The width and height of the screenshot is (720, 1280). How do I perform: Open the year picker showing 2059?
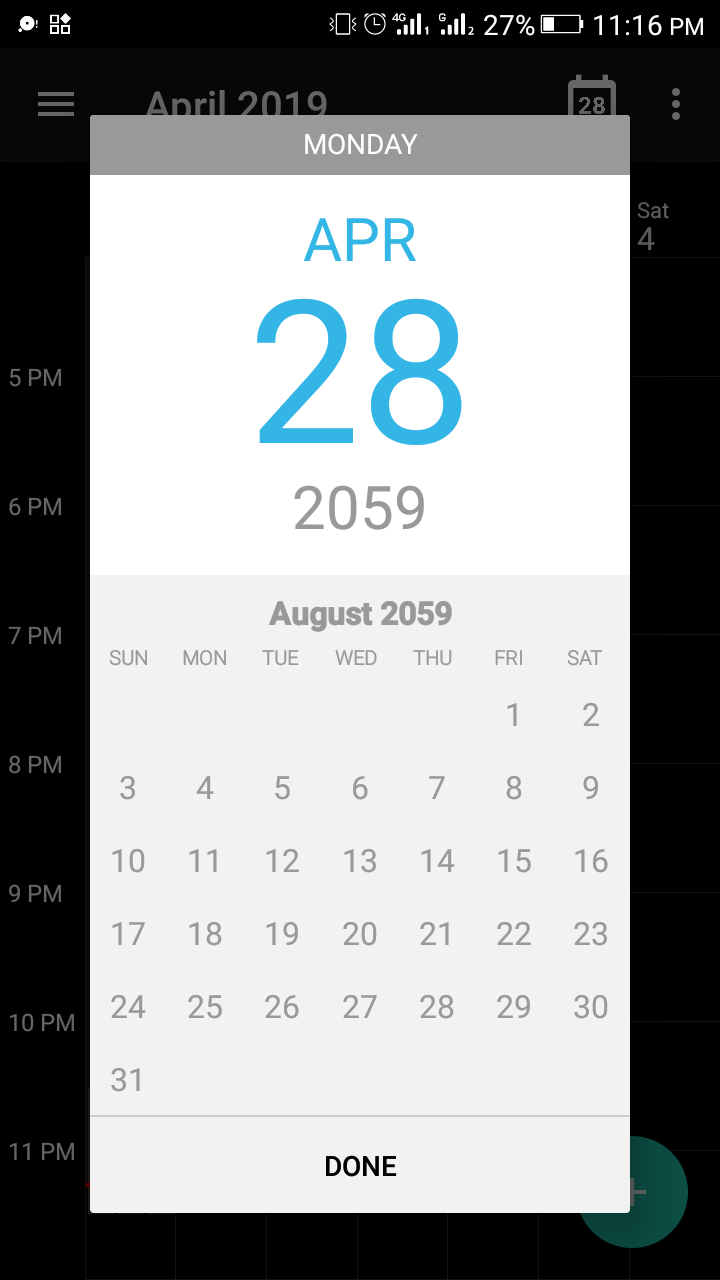(360, 508)
